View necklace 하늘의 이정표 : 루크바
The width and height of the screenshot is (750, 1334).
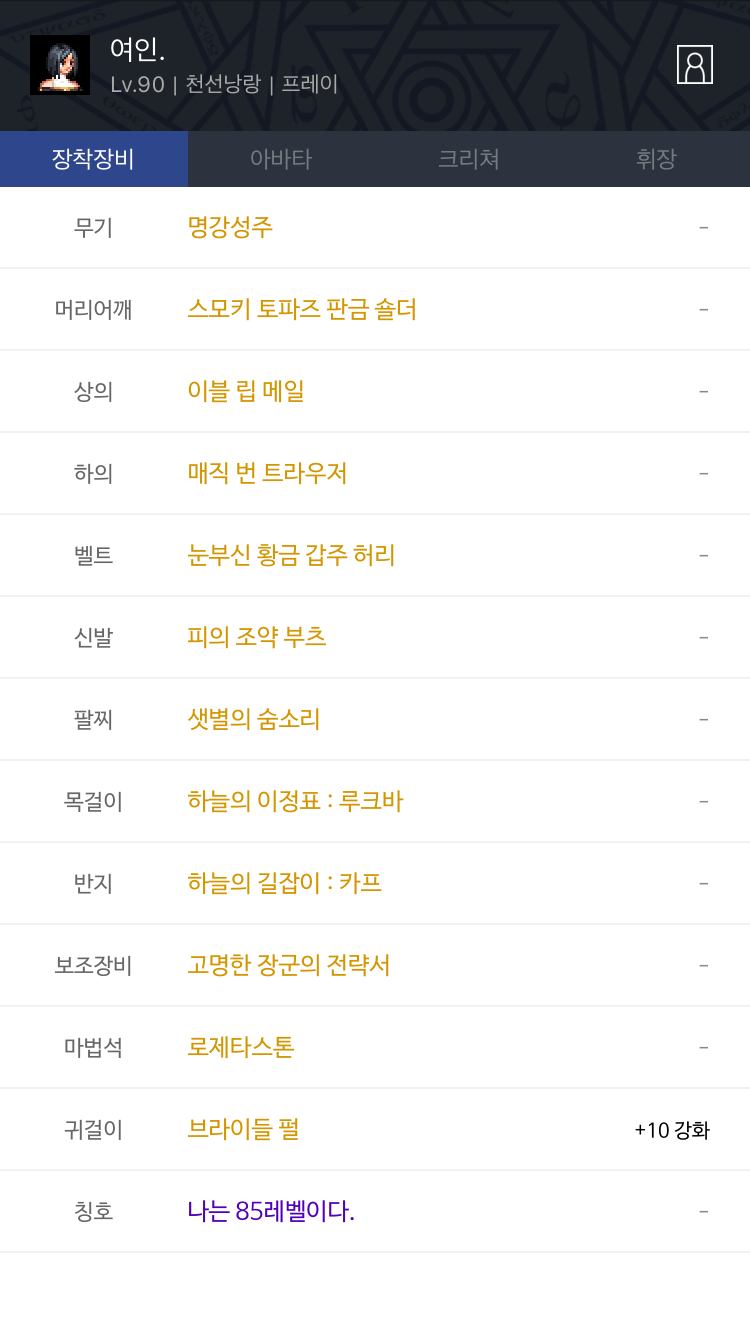(295, 801)
